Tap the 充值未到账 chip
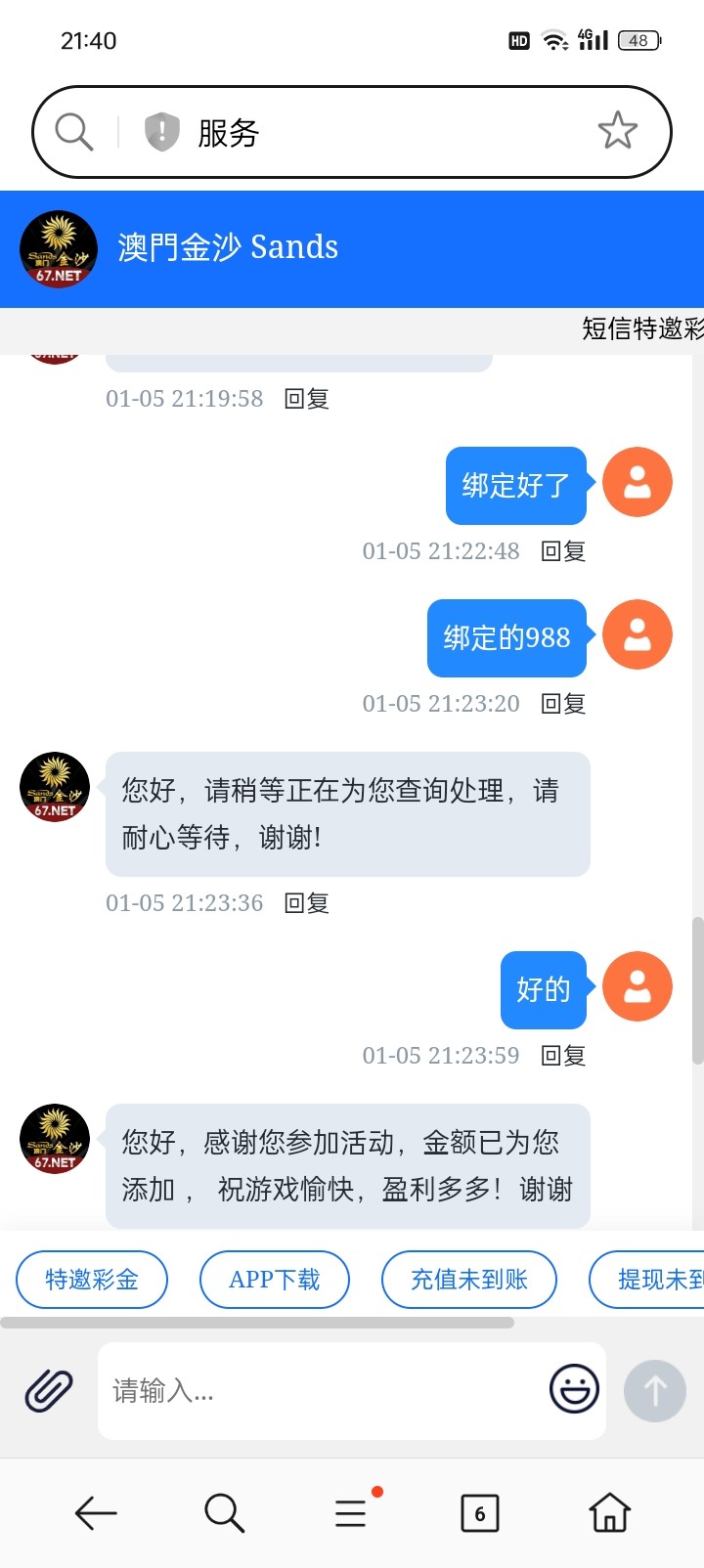The width and height of the screenshot is (704, 1568). tap(469, 1280)
